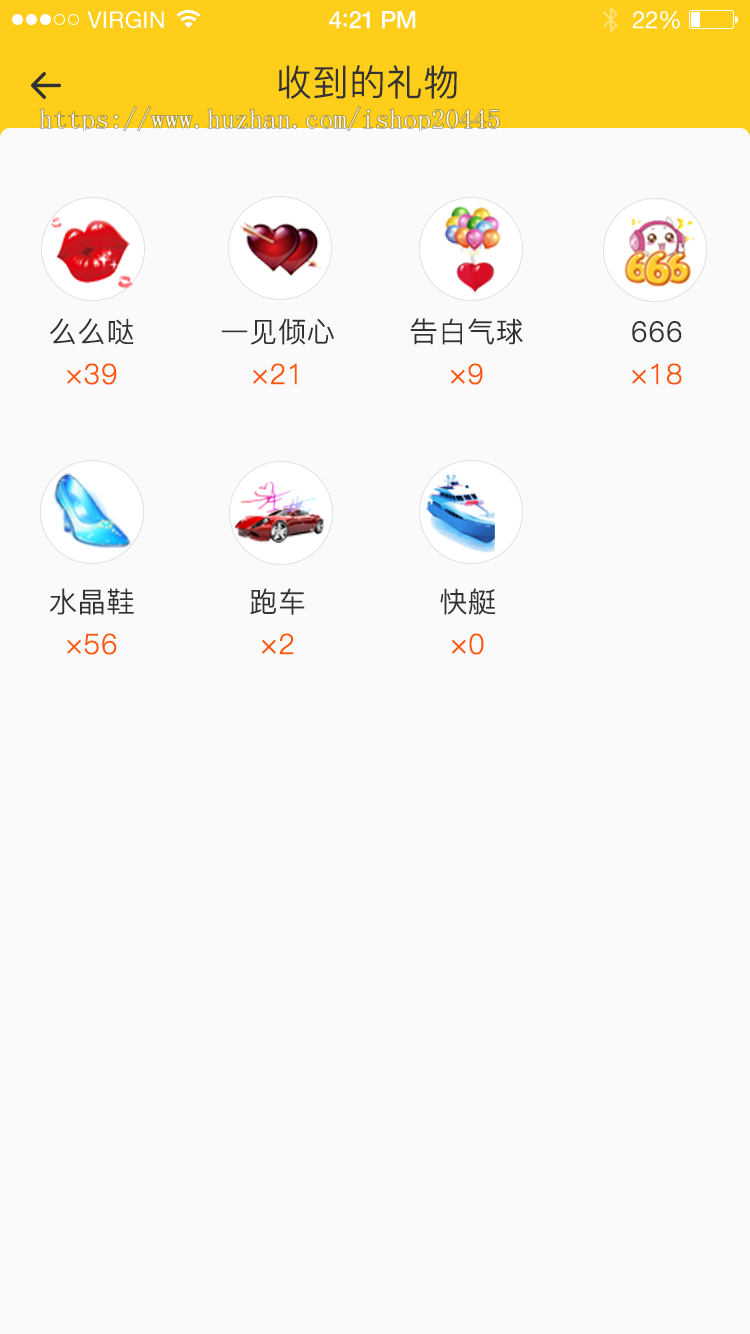Viewport: 750px width, 1334px height.
Task: Open the 么么哒 lips gift
Action: click(93, 249)
